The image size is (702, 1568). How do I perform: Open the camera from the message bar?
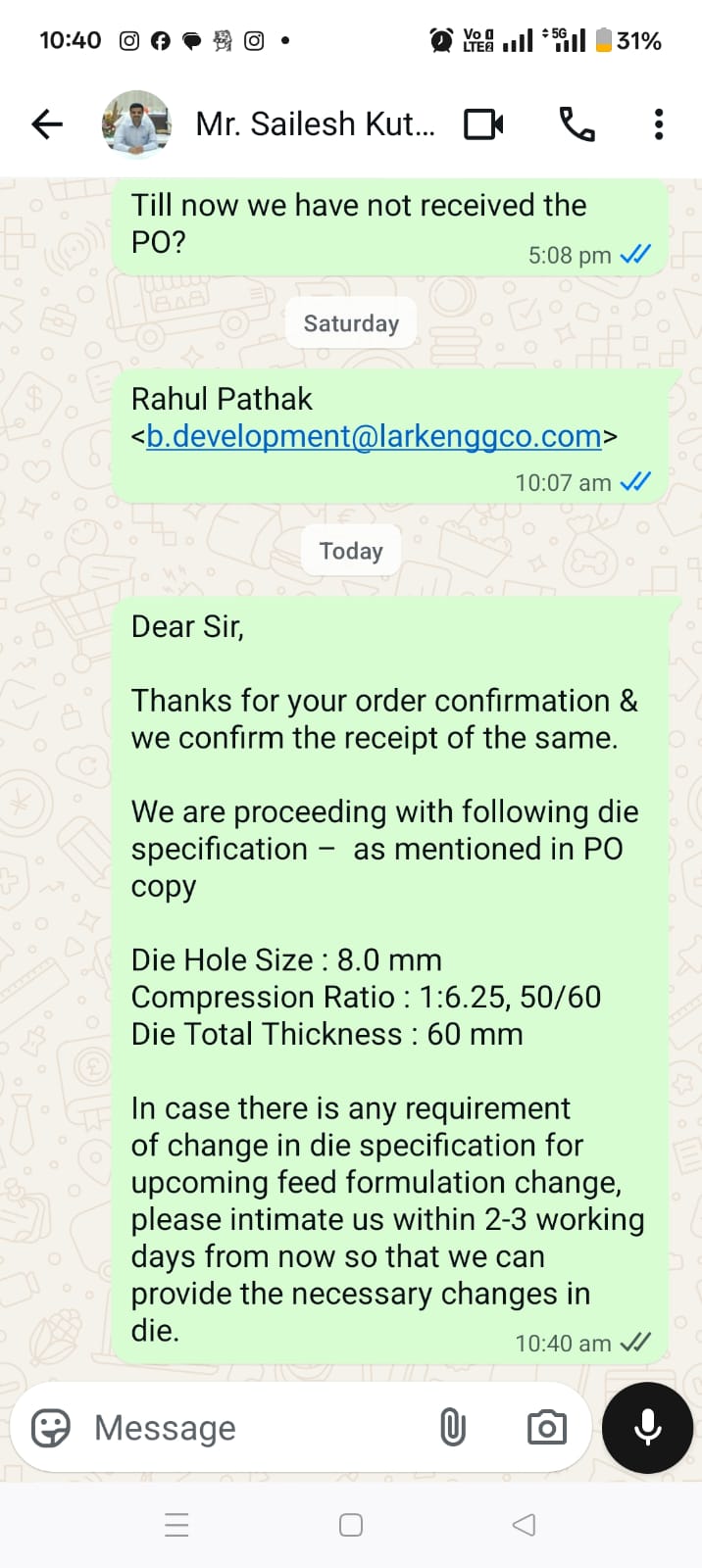pos(546,1428)
